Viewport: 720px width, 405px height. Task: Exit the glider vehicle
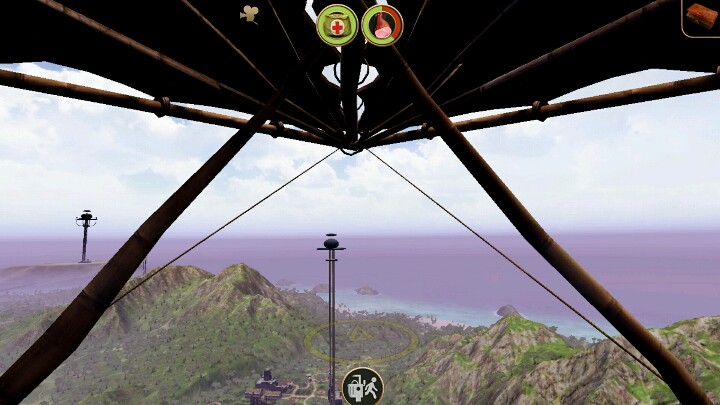pyautogui.click(x=362, y=387)
